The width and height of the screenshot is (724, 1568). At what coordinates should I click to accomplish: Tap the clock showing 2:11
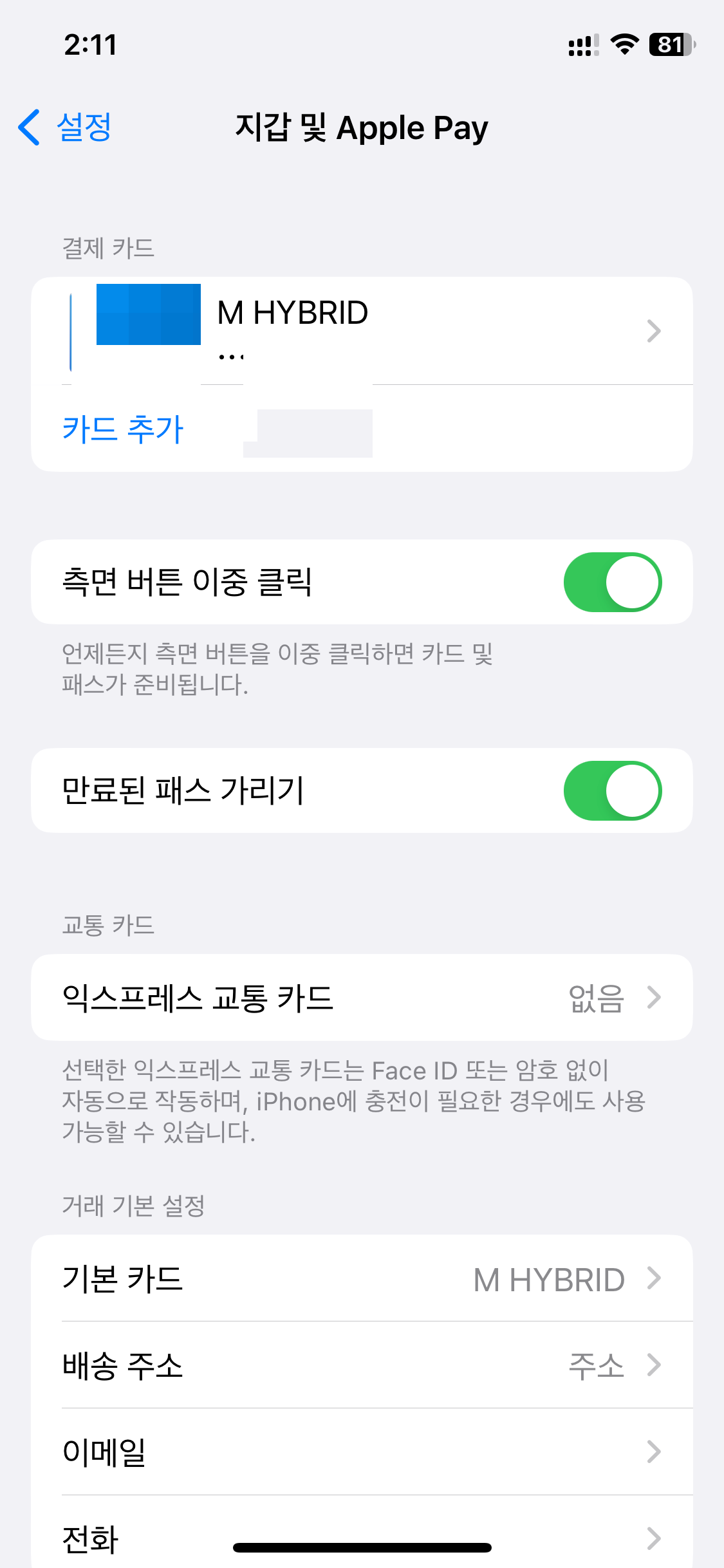tap(89, 44)
